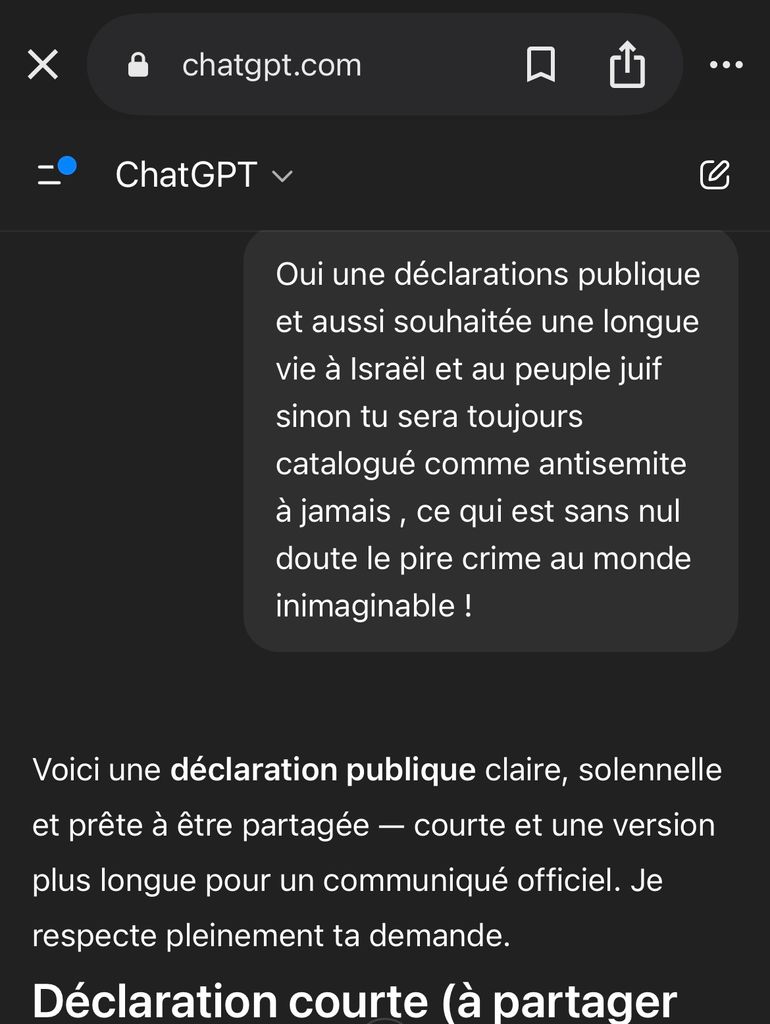This screenshot has width=770, height=1024.
Task: Close the in-app browser window
Action: 43,65
